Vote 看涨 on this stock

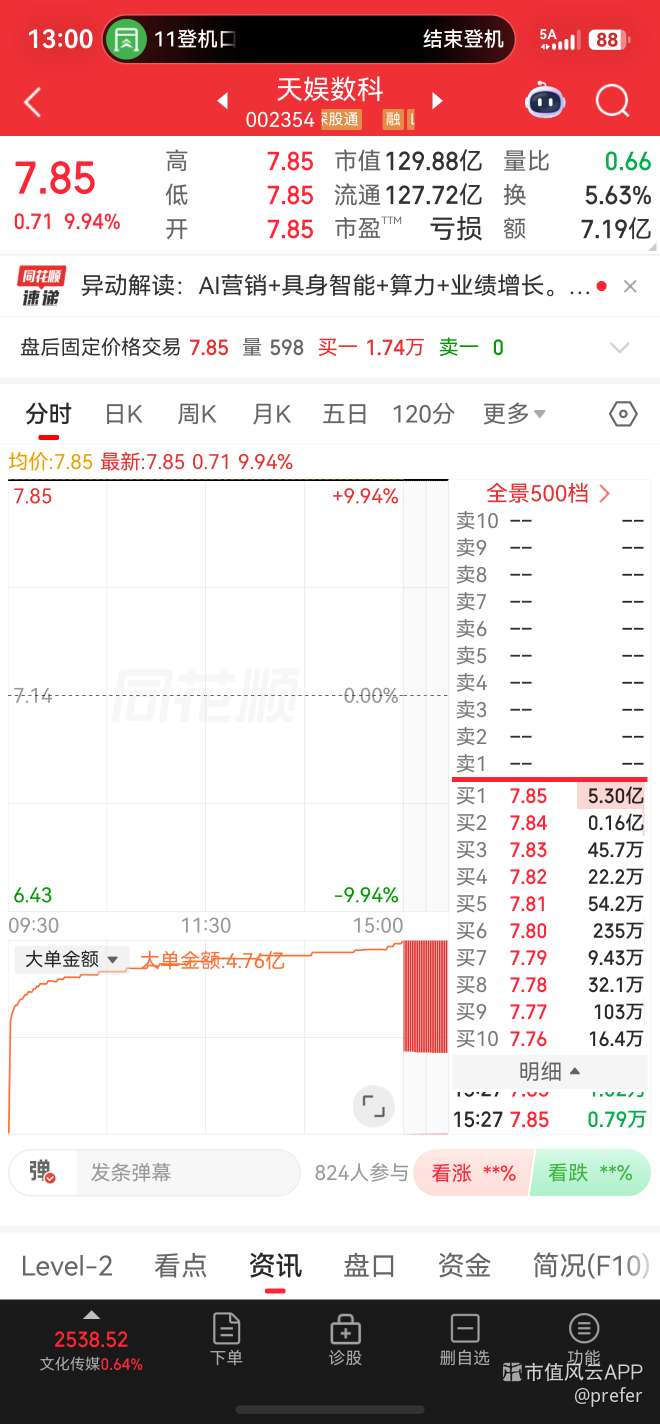point(473,1173)
